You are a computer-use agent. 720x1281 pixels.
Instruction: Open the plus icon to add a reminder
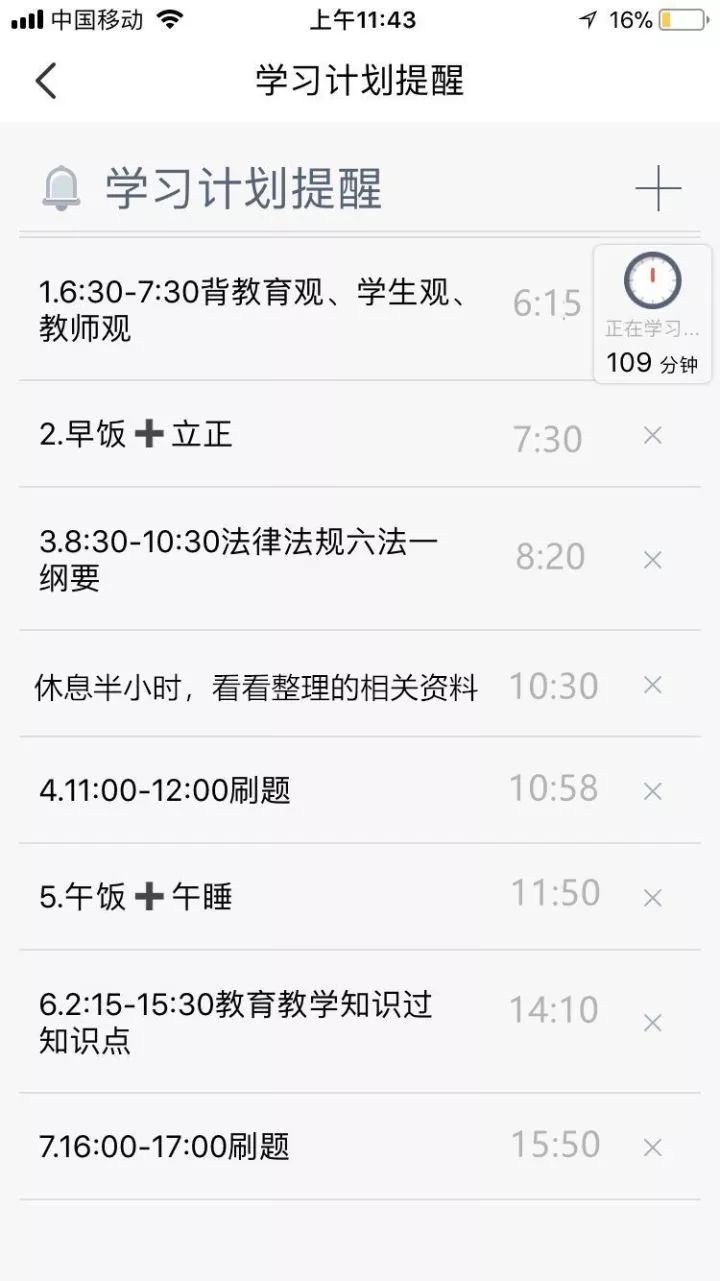pyautogui.click(x=658, y=188)
